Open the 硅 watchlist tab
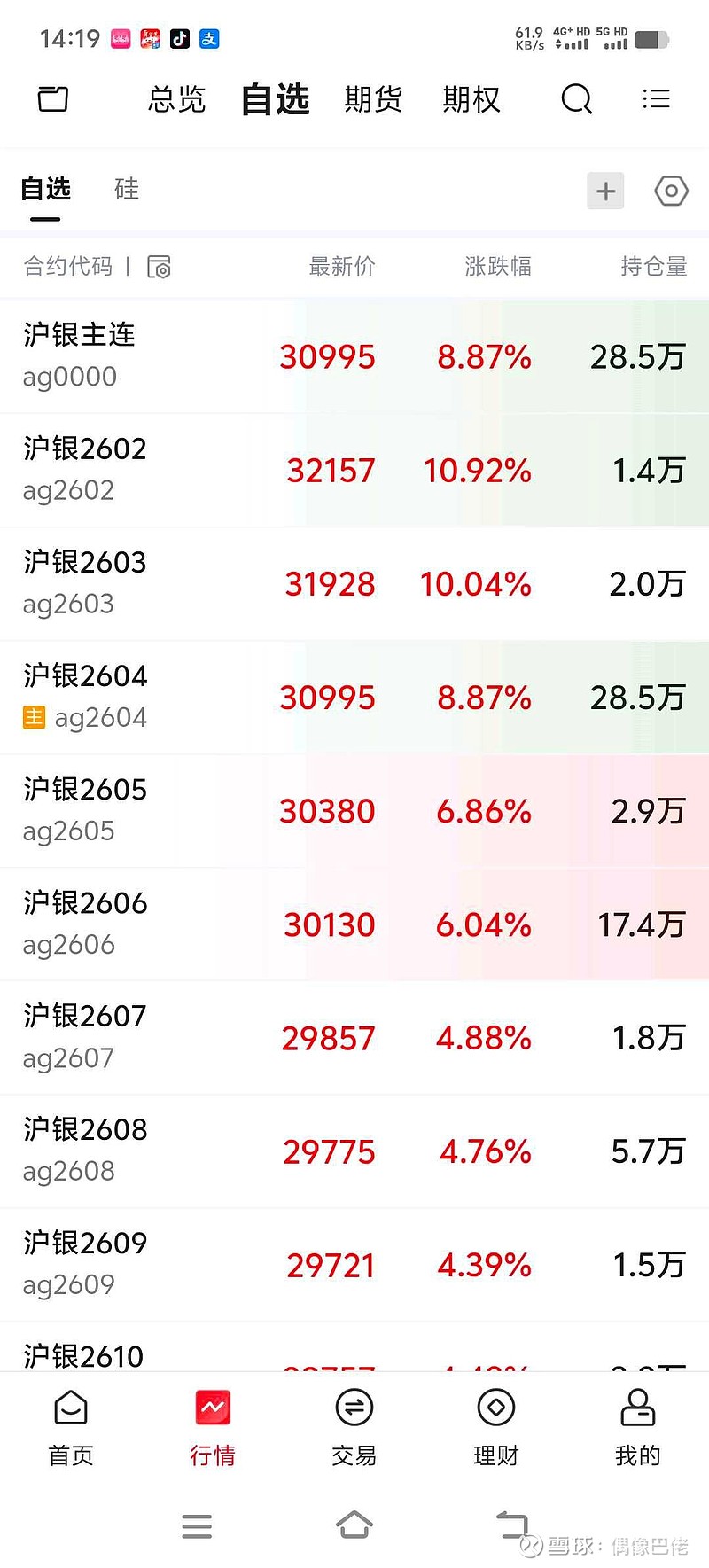The width and height of the screenshot is (709, 1568). [126, 190]
